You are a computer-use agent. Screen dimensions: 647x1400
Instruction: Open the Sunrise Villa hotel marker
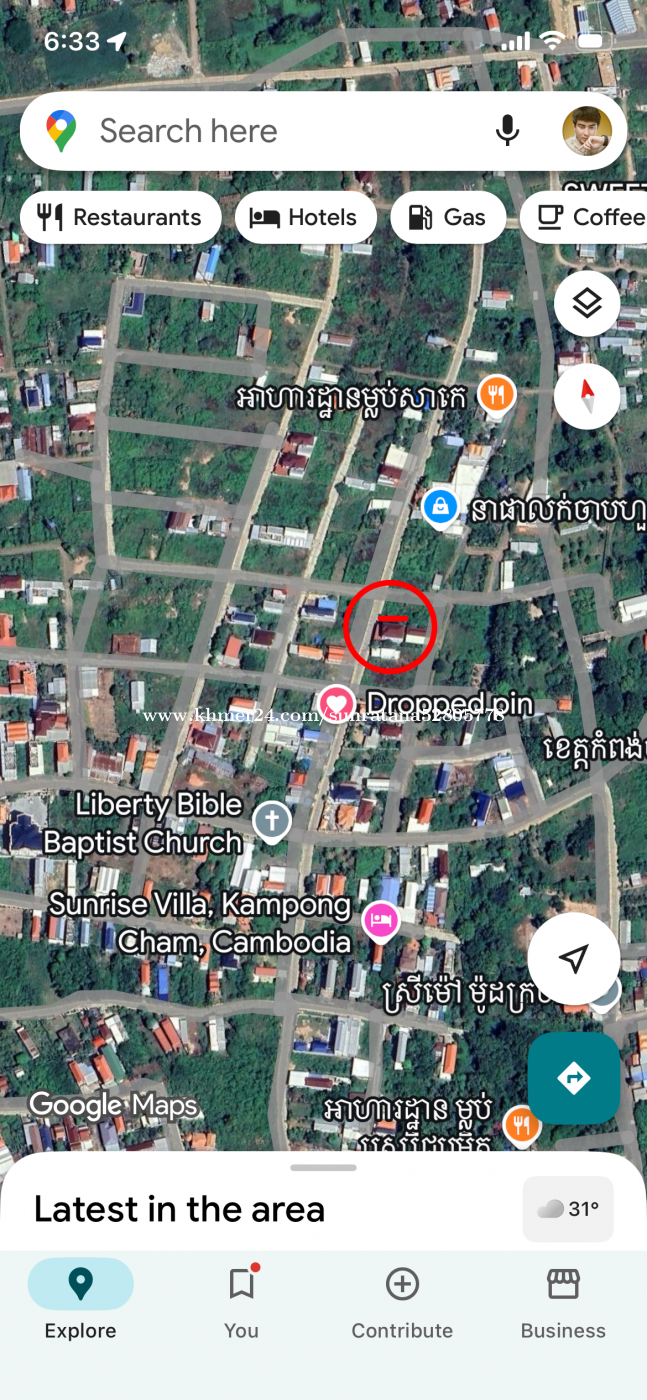tap(381, 920)
